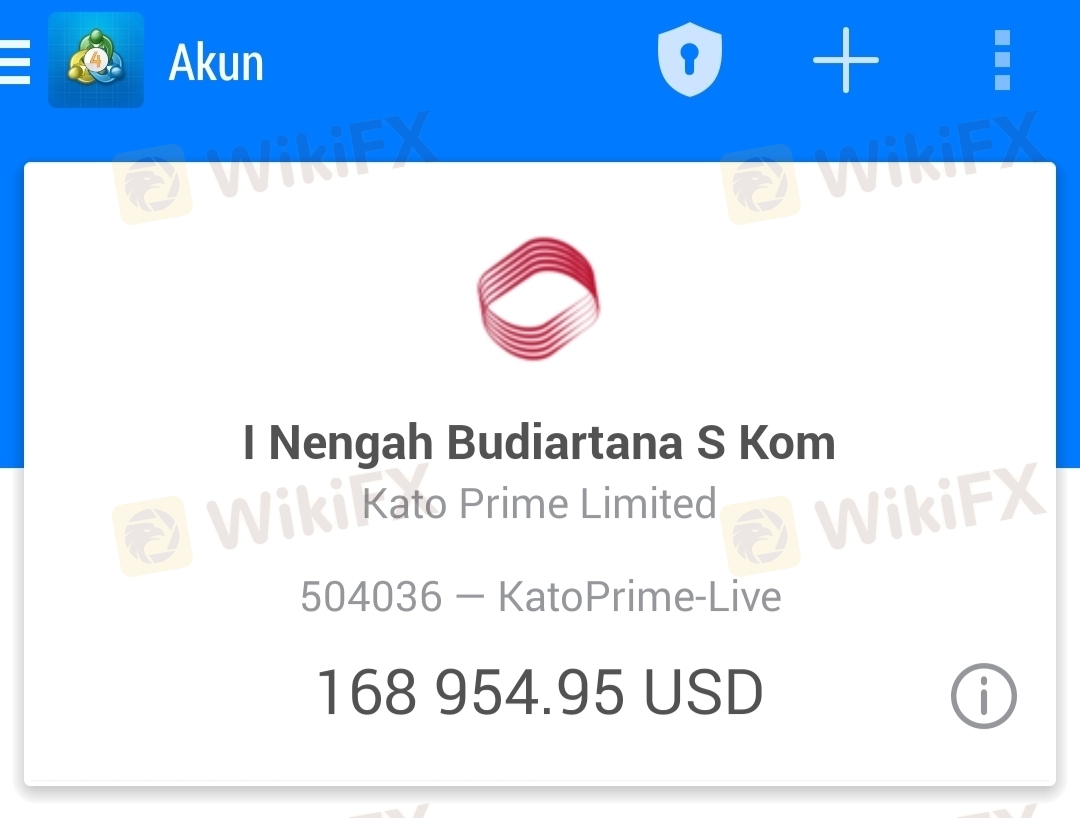Add a new account with plus icon

click(x=845, y=61)
